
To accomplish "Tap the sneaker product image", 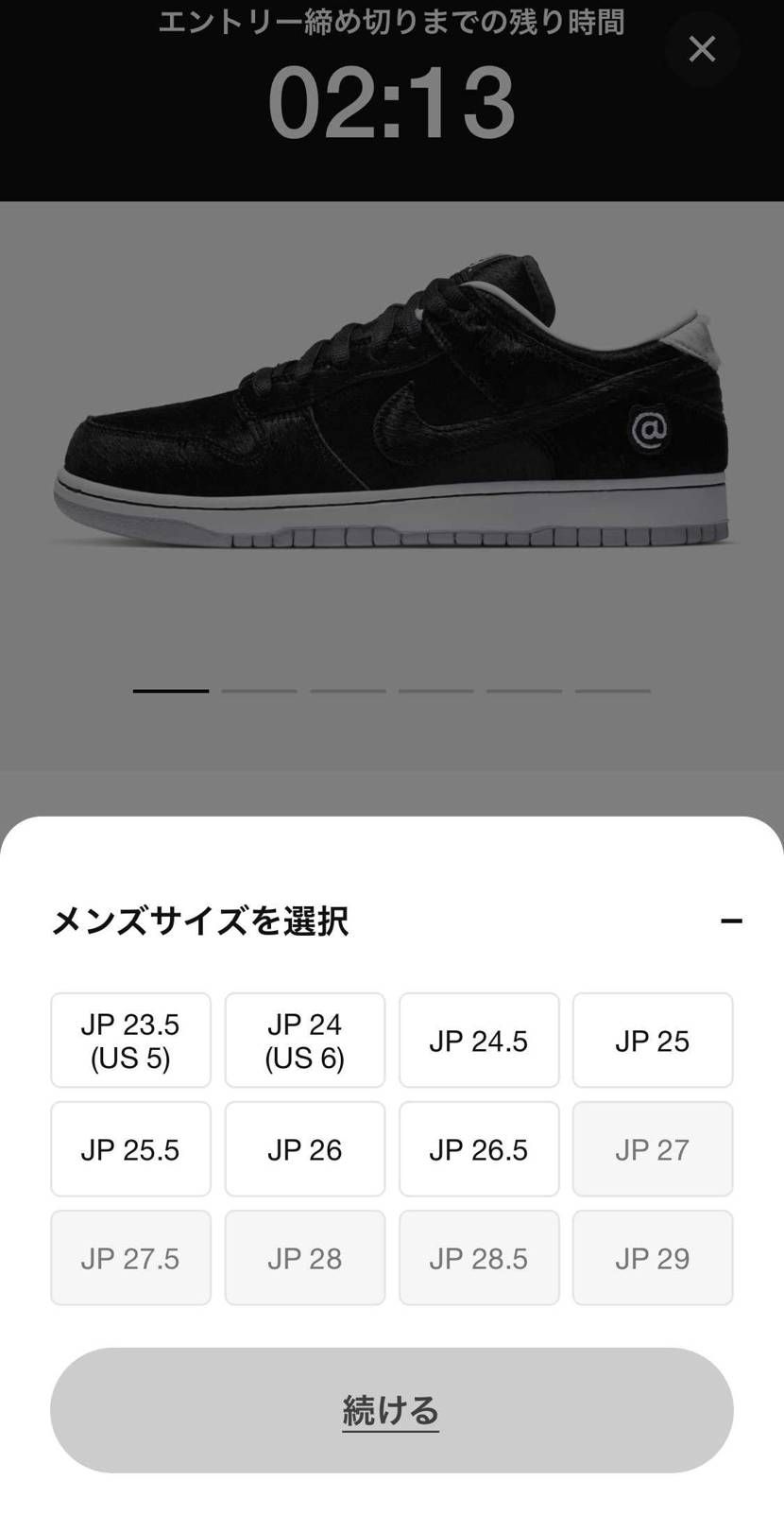I will point(392,425).
